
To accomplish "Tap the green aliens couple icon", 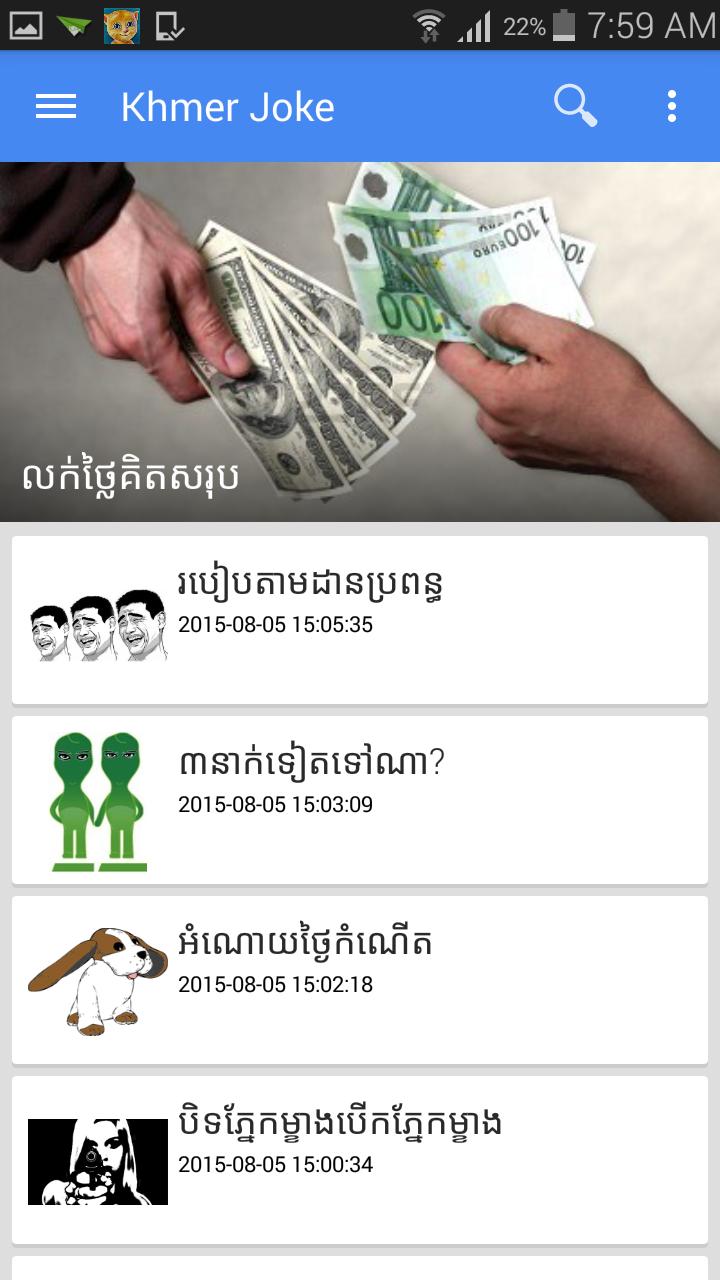I will pos(97,799).
